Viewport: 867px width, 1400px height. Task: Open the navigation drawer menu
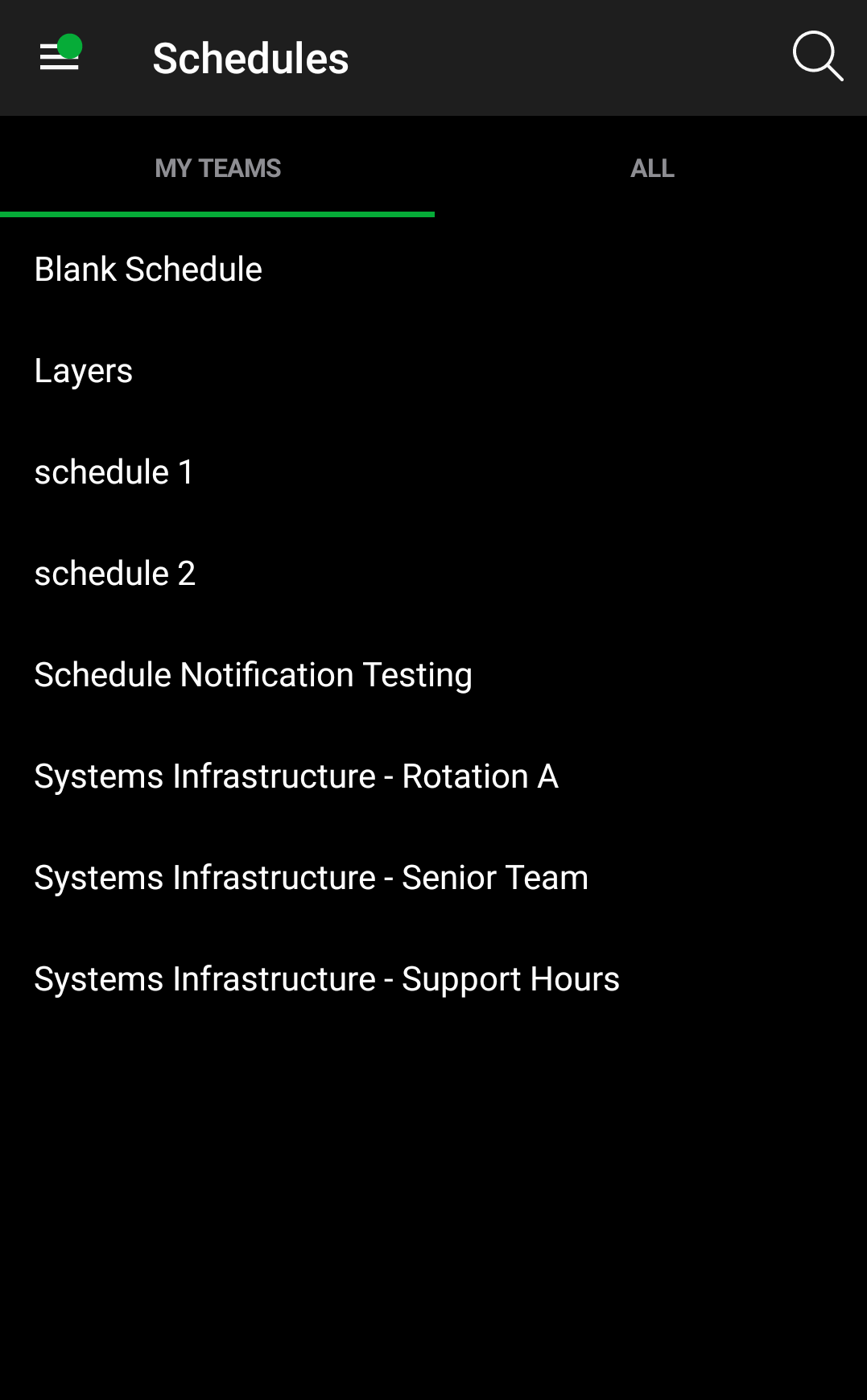coord(60,57)
